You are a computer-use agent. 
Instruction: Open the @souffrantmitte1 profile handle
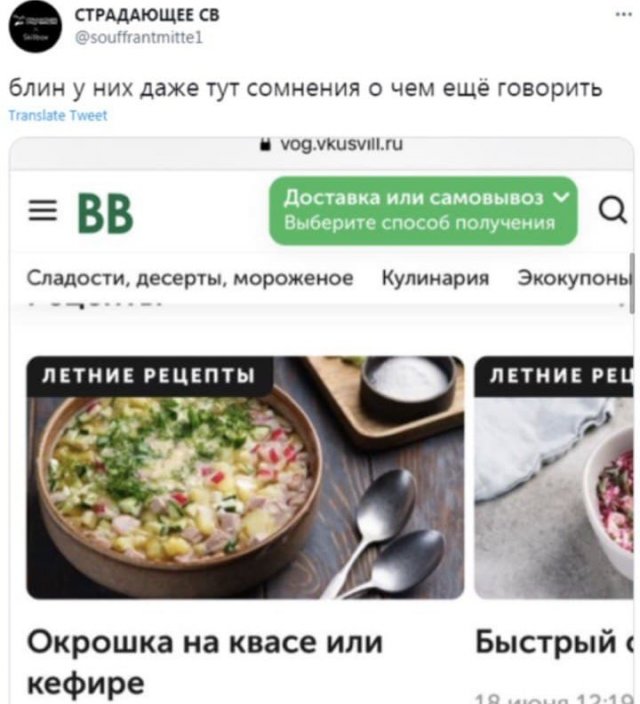(x=139, y=40)
